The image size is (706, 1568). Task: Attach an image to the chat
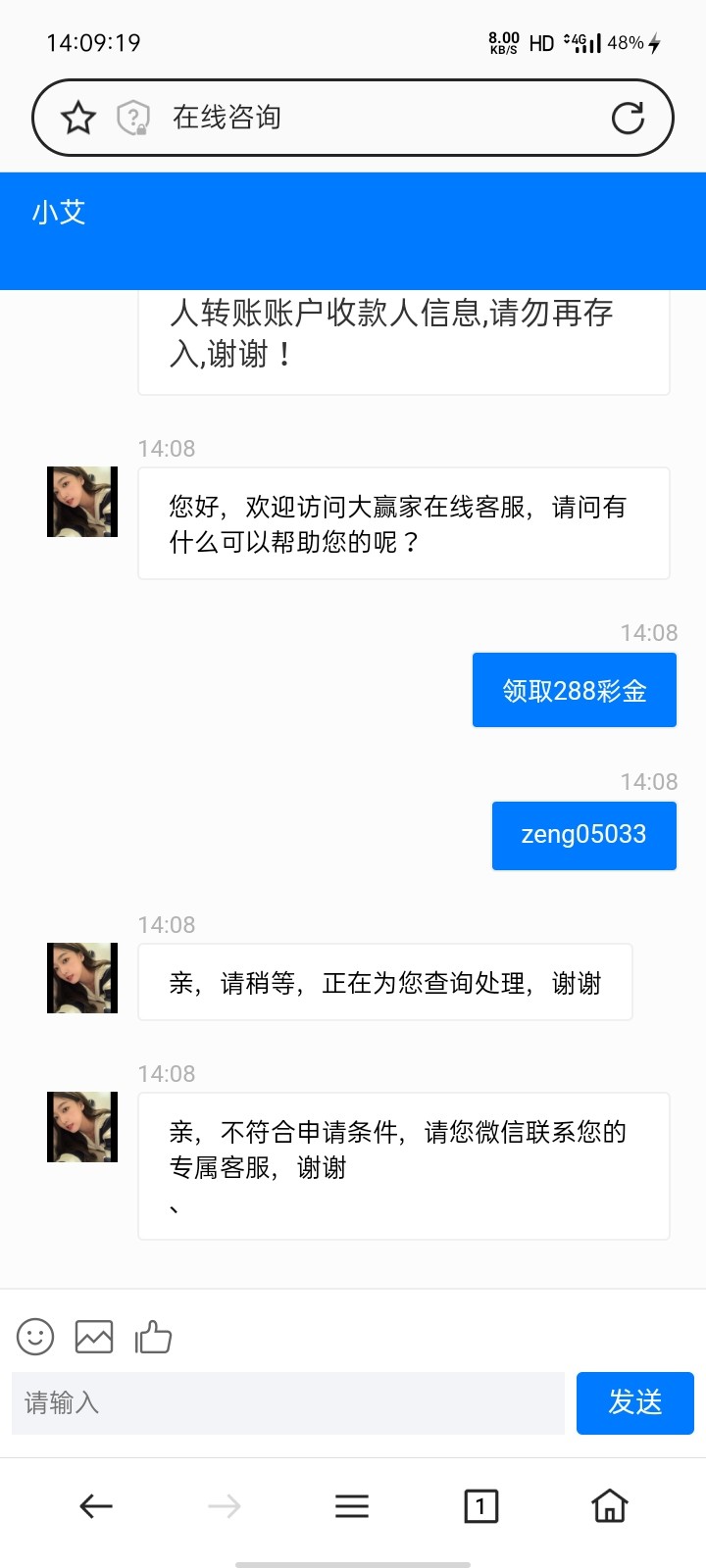pyautogui.click(x=94, y=1337)
